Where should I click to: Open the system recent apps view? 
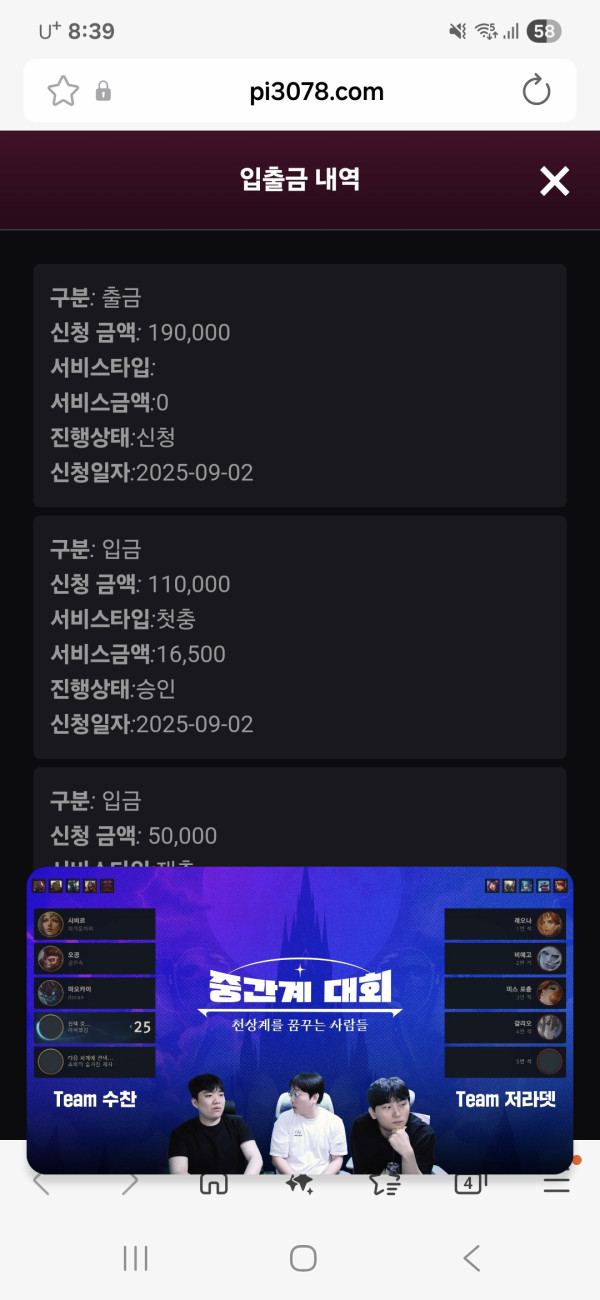[x=135, y=1258]
